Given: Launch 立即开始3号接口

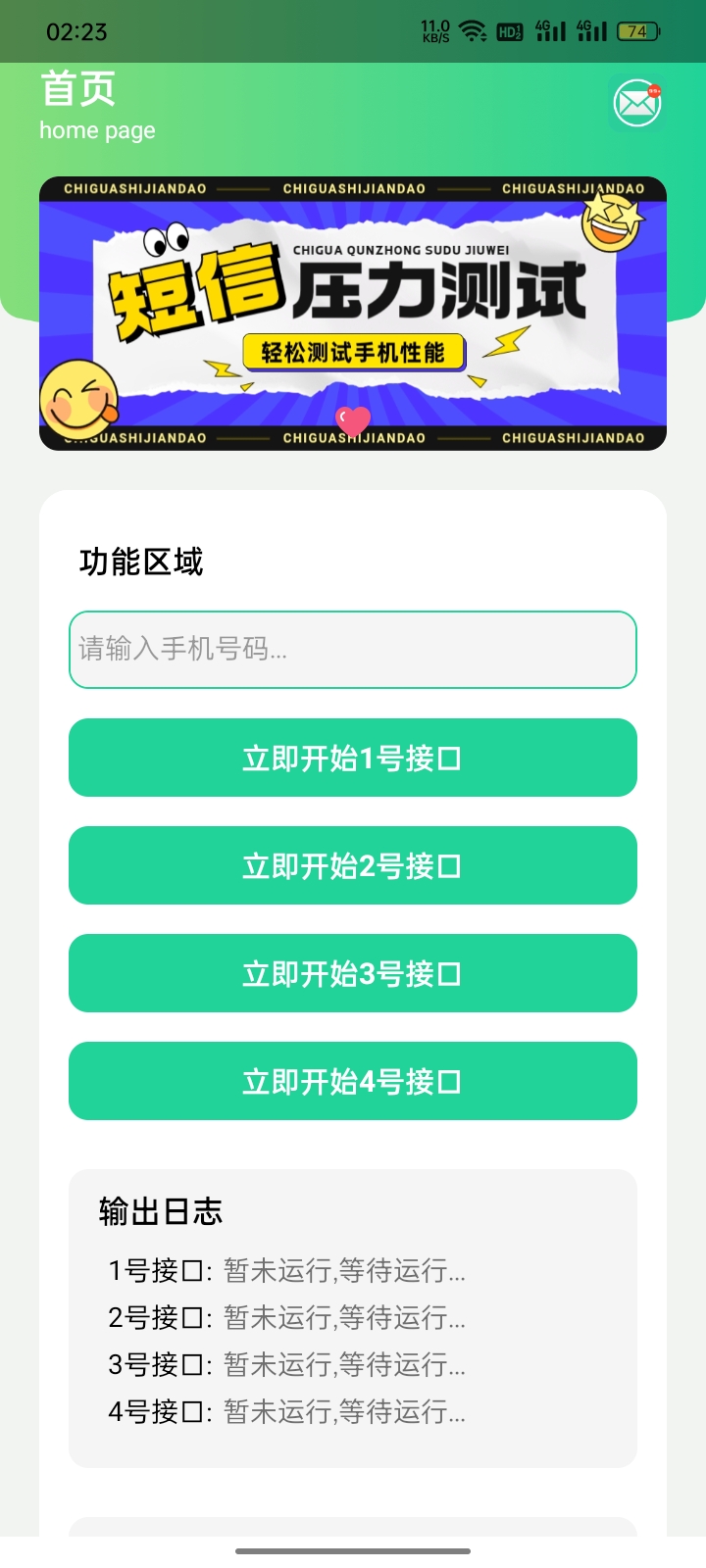Looking at the screenshot, I should coord(353,973).
